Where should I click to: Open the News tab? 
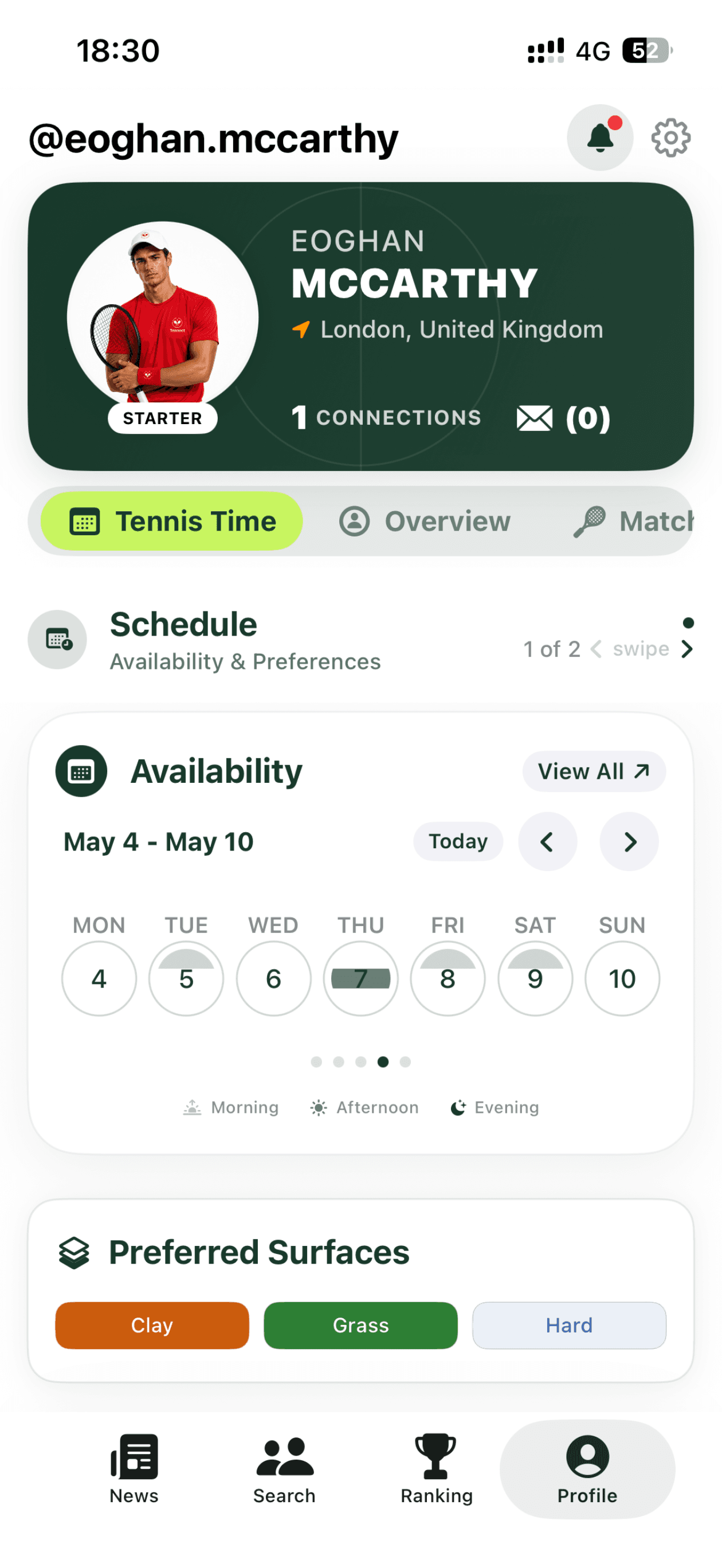coord(134,1469)
